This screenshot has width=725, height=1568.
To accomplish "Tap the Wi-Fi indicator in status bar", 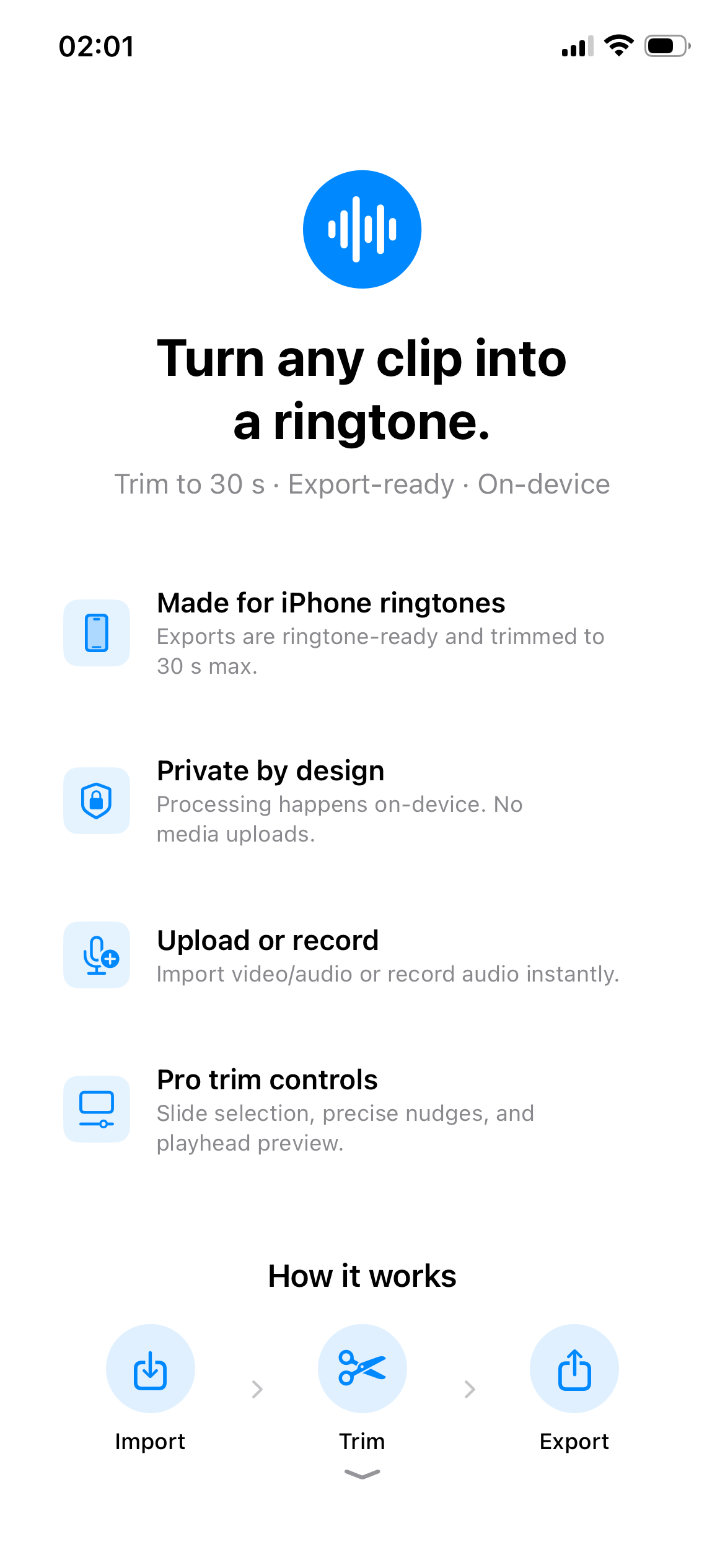I will click(619, 45).
